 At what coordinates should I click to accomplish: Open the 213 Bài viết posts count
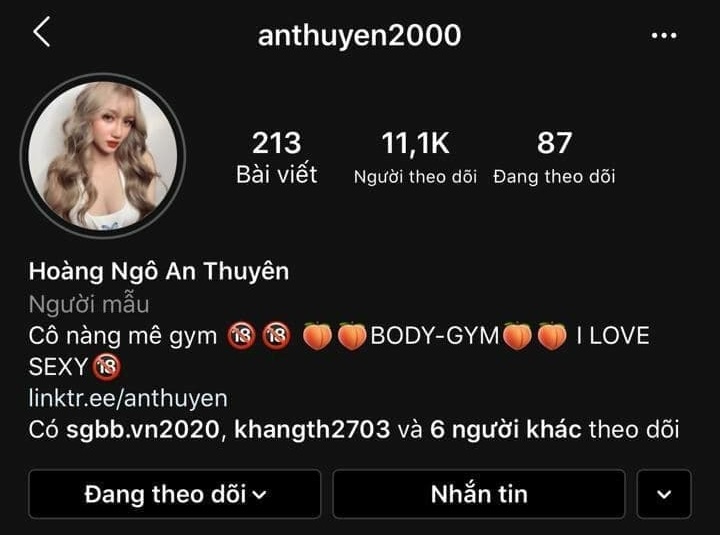pyautogui.click(x=276, y=158)
